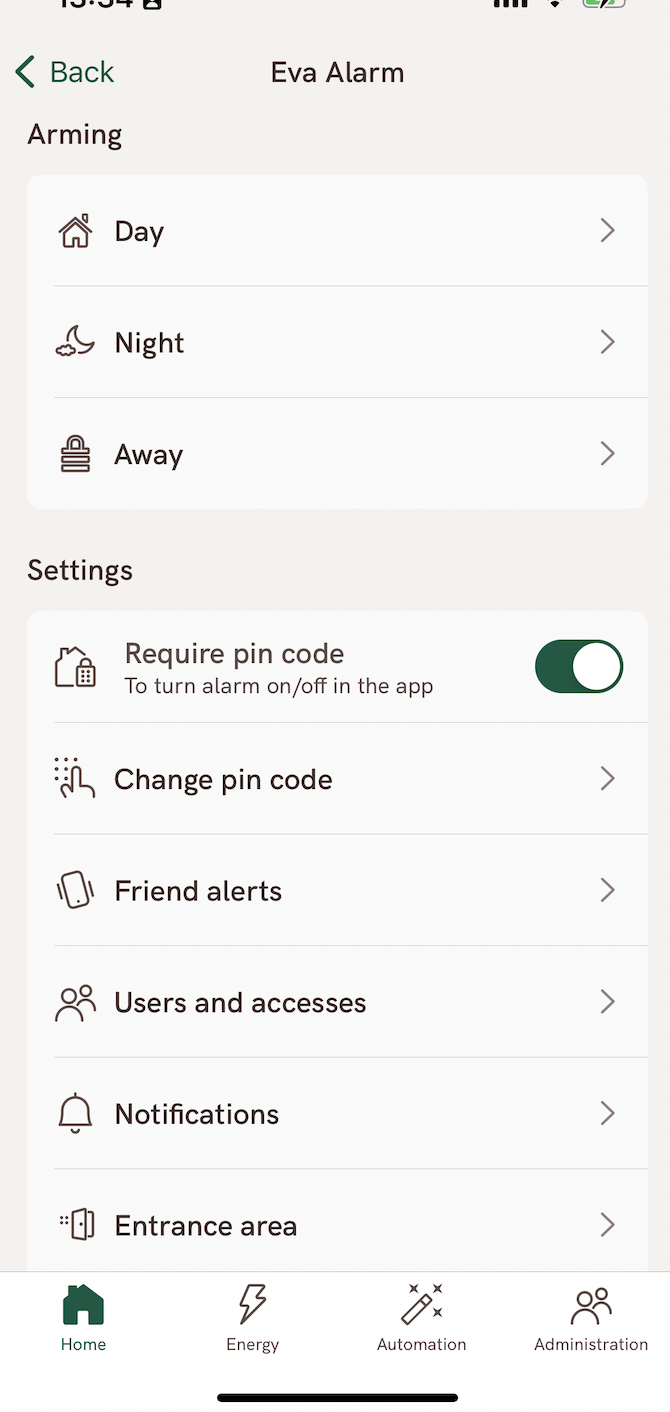Open Friend alerts settings

click(x=337, y=891)
